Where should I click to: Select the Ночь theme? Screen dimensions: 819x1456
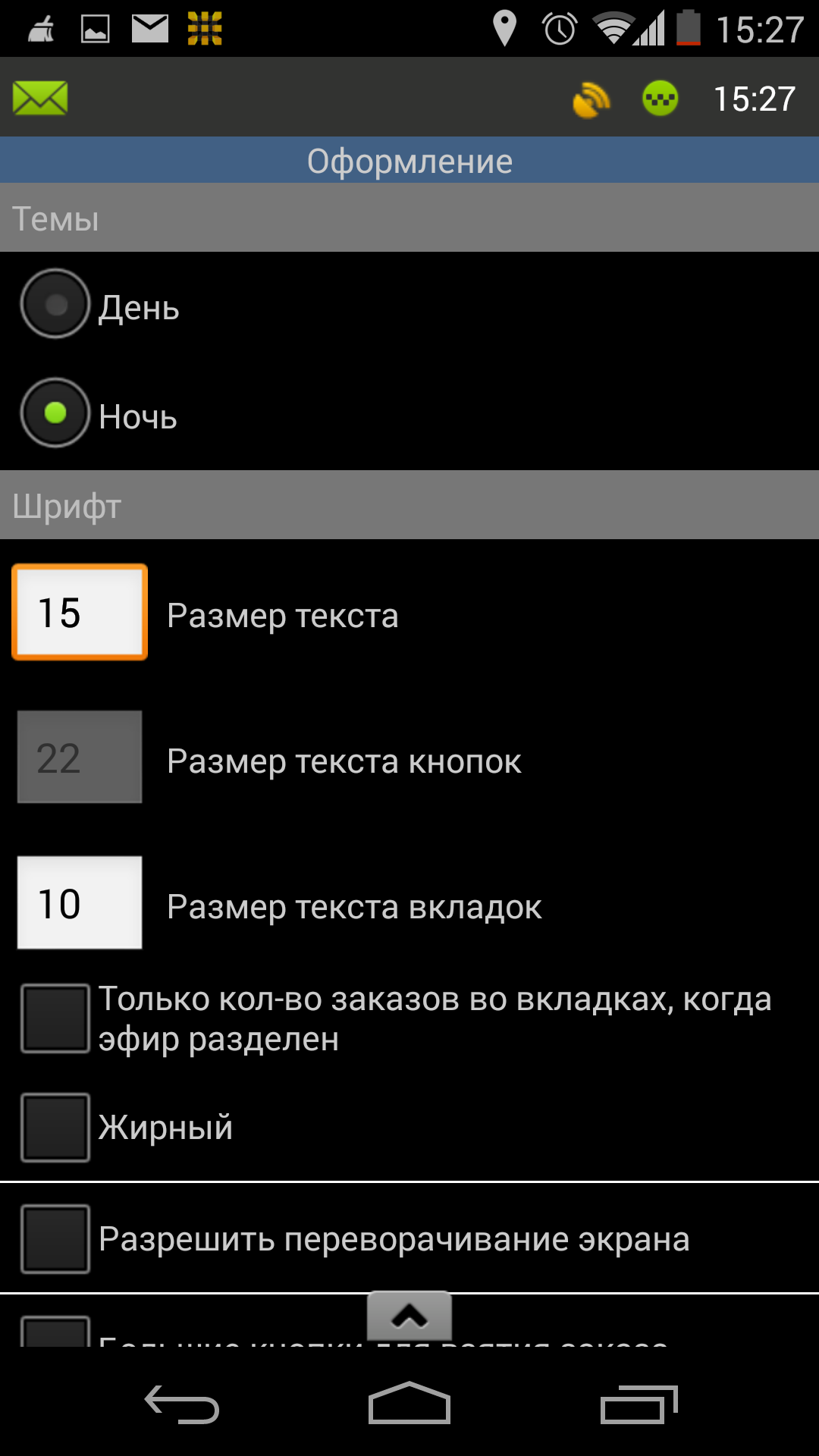click(x=55, y=413)
